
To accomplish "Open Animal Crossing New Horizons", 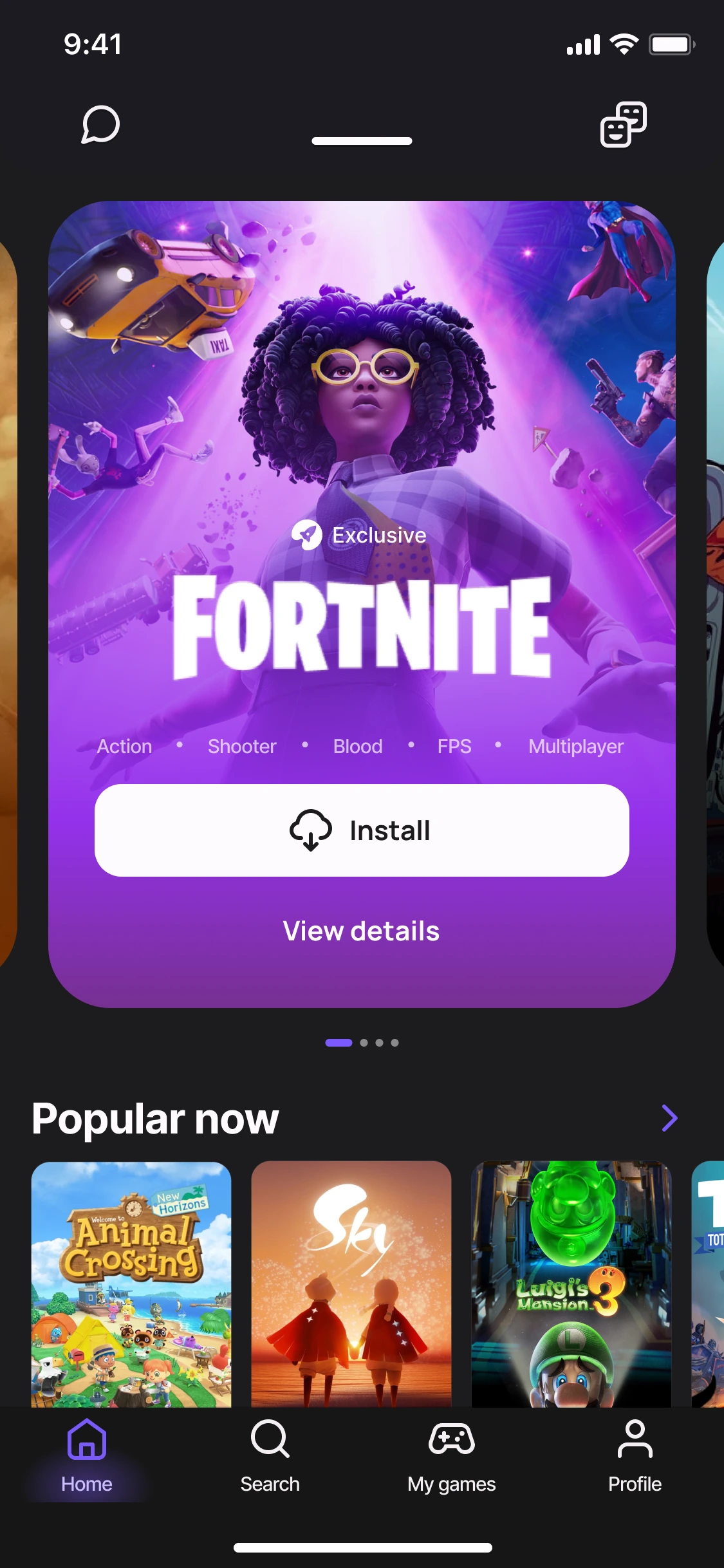I will pos(131,1284).
